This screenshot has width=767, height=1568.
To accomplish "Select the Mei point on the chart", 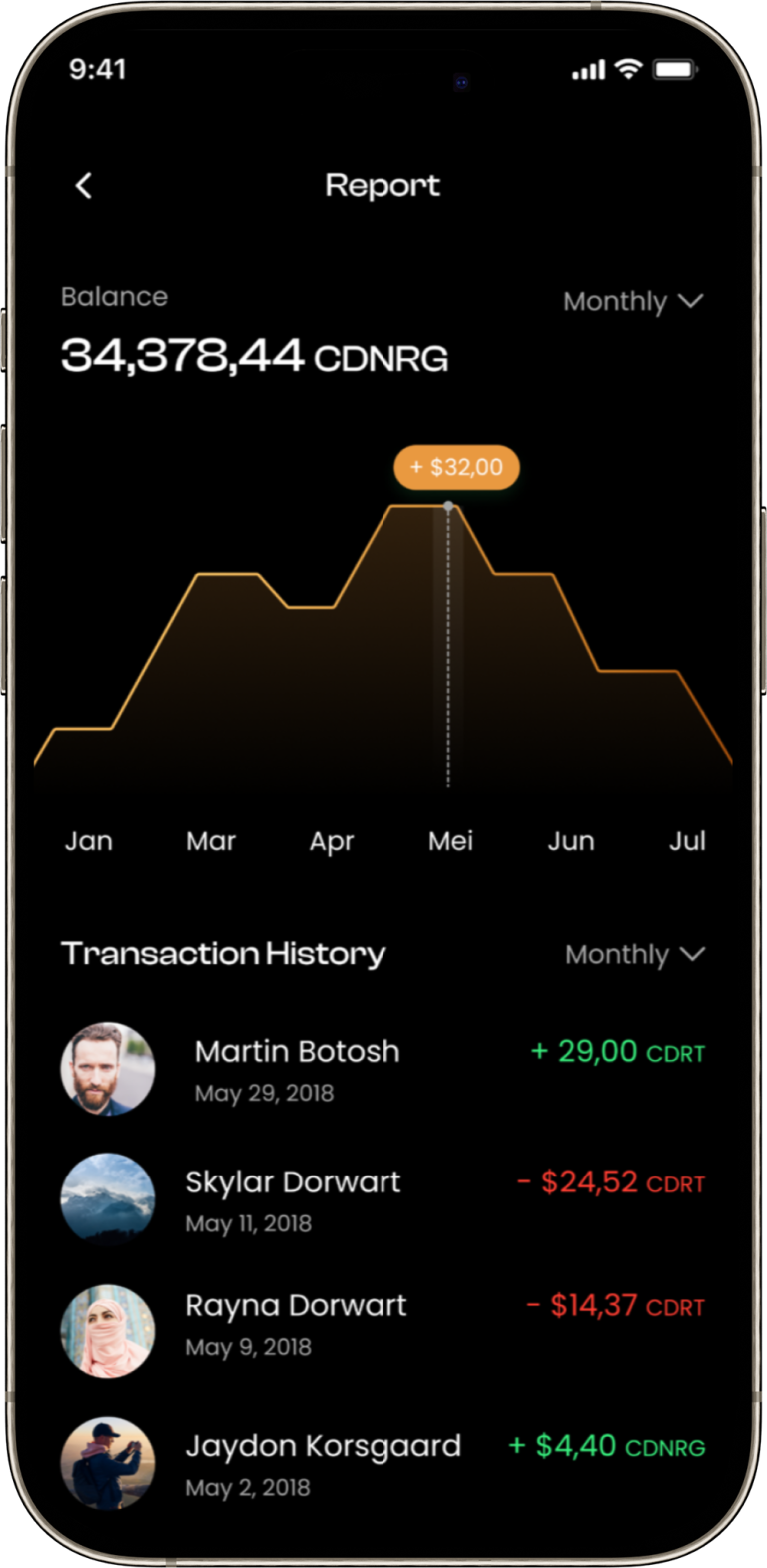I will [x=448, y=507].
